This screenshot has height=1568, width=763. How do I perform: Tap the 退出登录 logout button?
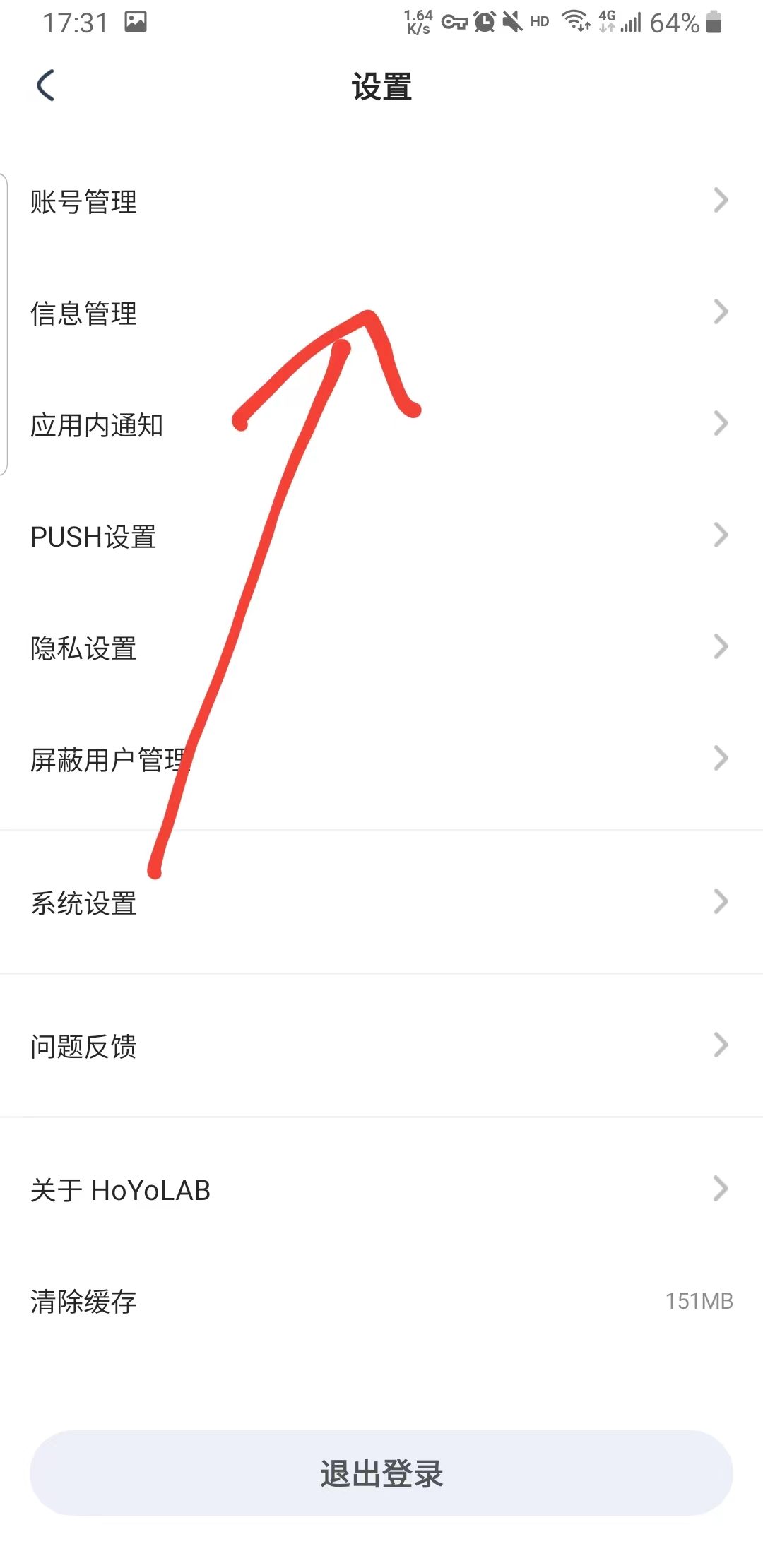click(x=381, y=1473)
